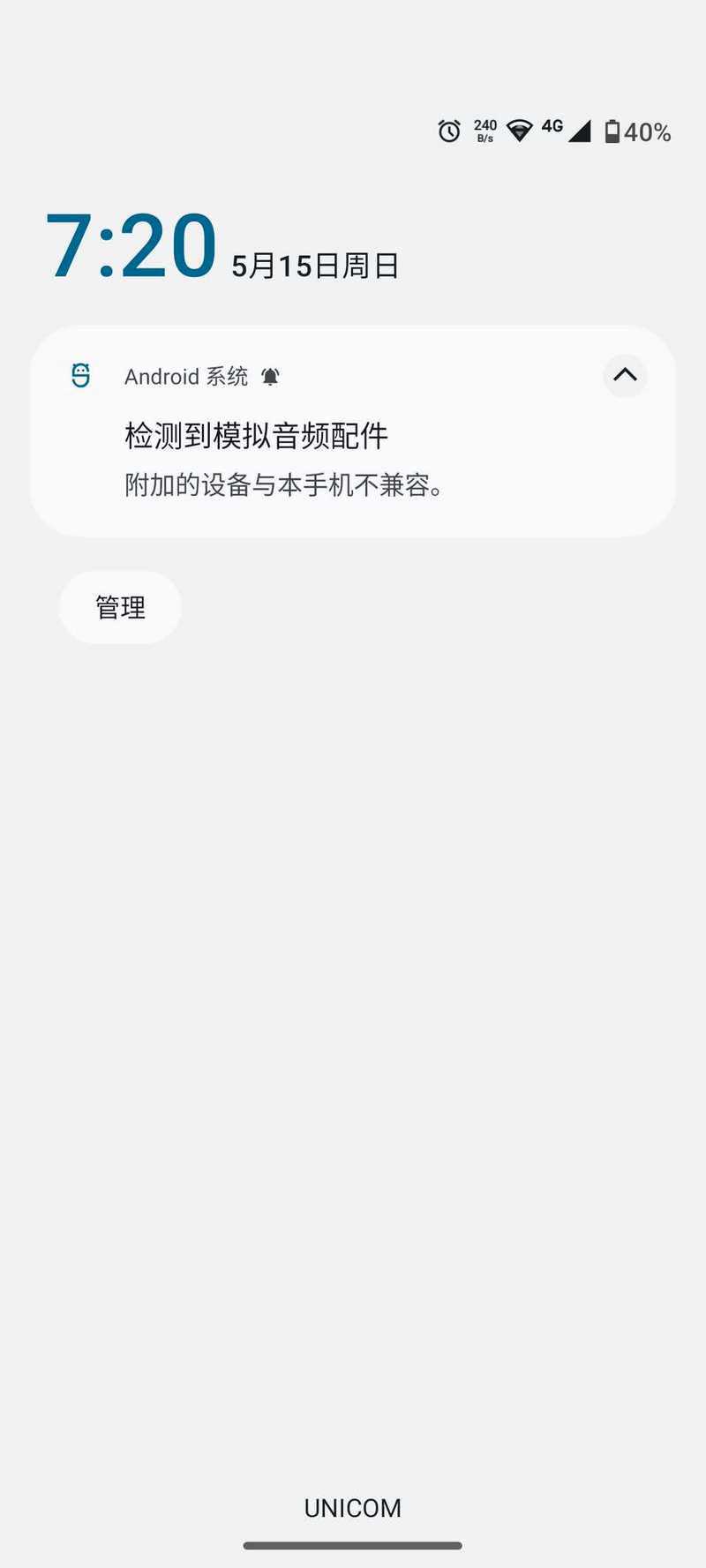Collapse the Android 系统 notification
The image size is (706, 1568).
click(x=625, y=375)
